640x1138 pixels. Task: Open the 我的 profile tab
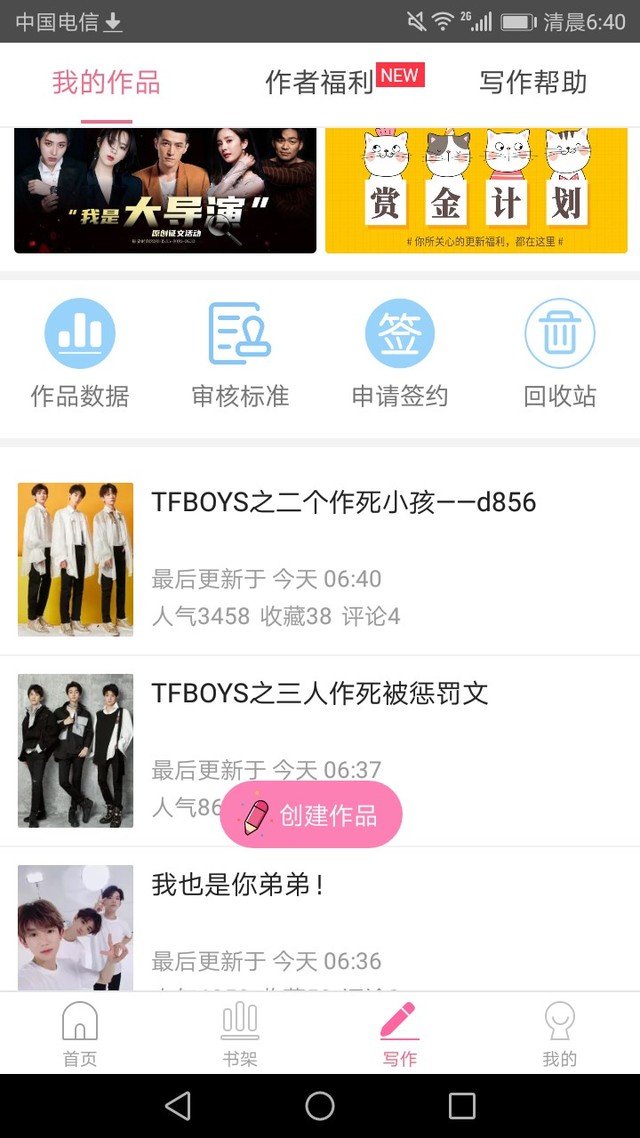click(560, 1034)
